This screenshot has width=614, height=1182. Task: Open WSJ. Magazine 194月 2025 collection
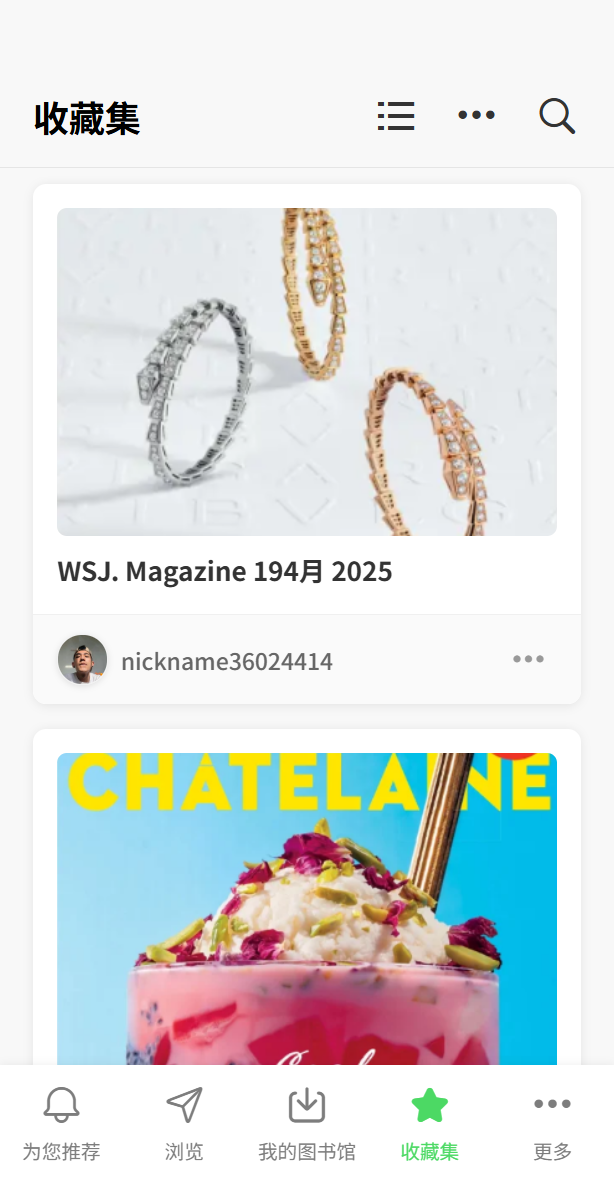(306, 372)
